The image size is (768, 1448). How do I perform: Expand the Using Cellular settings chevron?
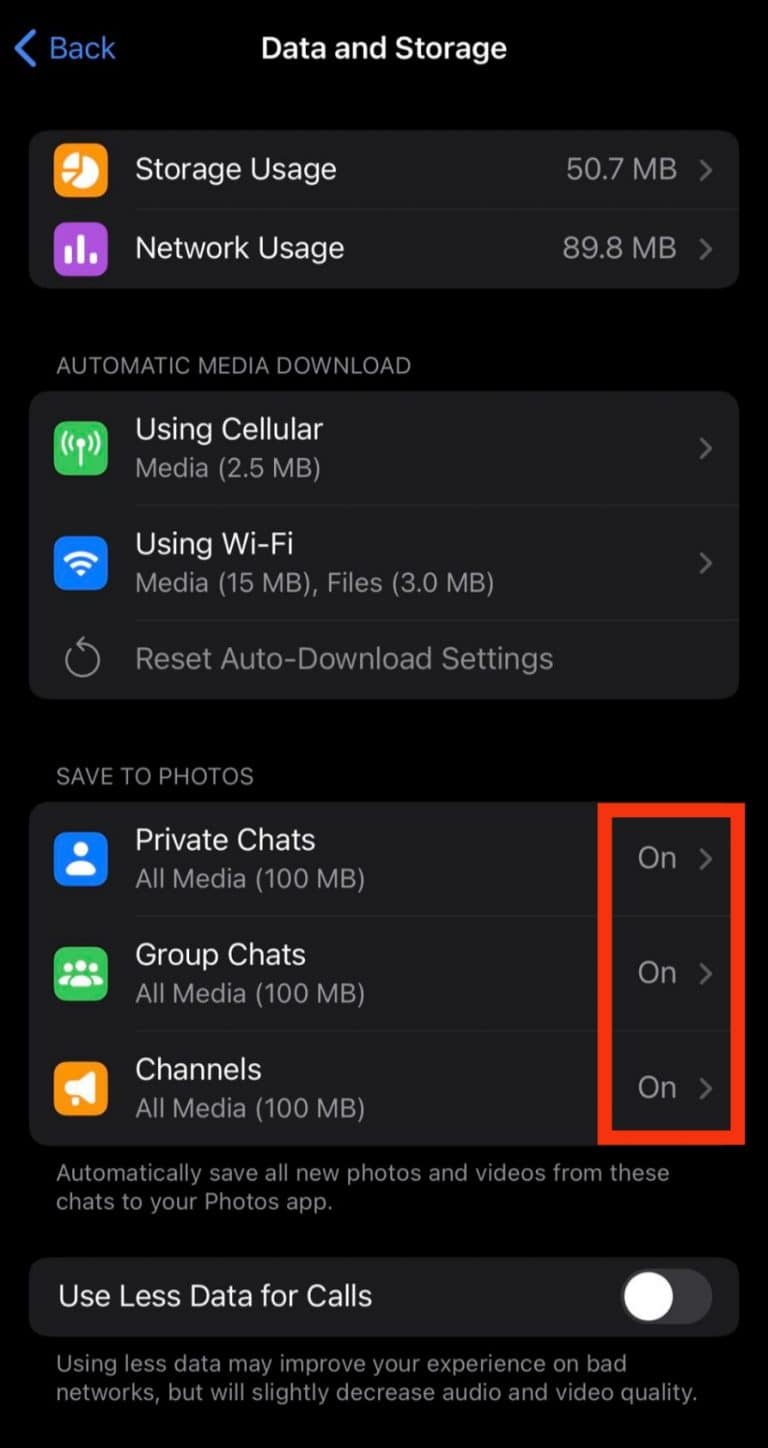[x=706, y=448]
